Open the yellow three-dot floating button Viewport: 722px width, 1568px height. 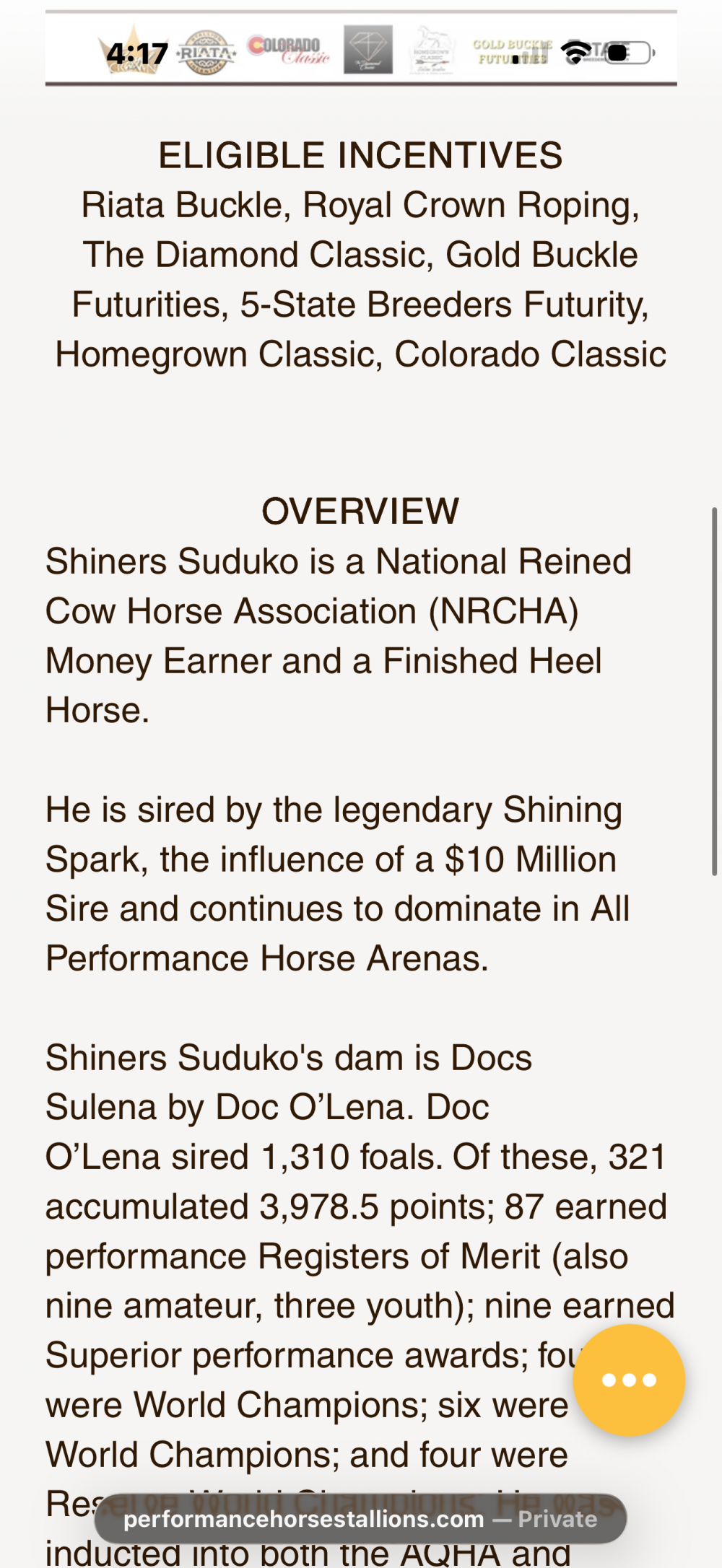628,1380
